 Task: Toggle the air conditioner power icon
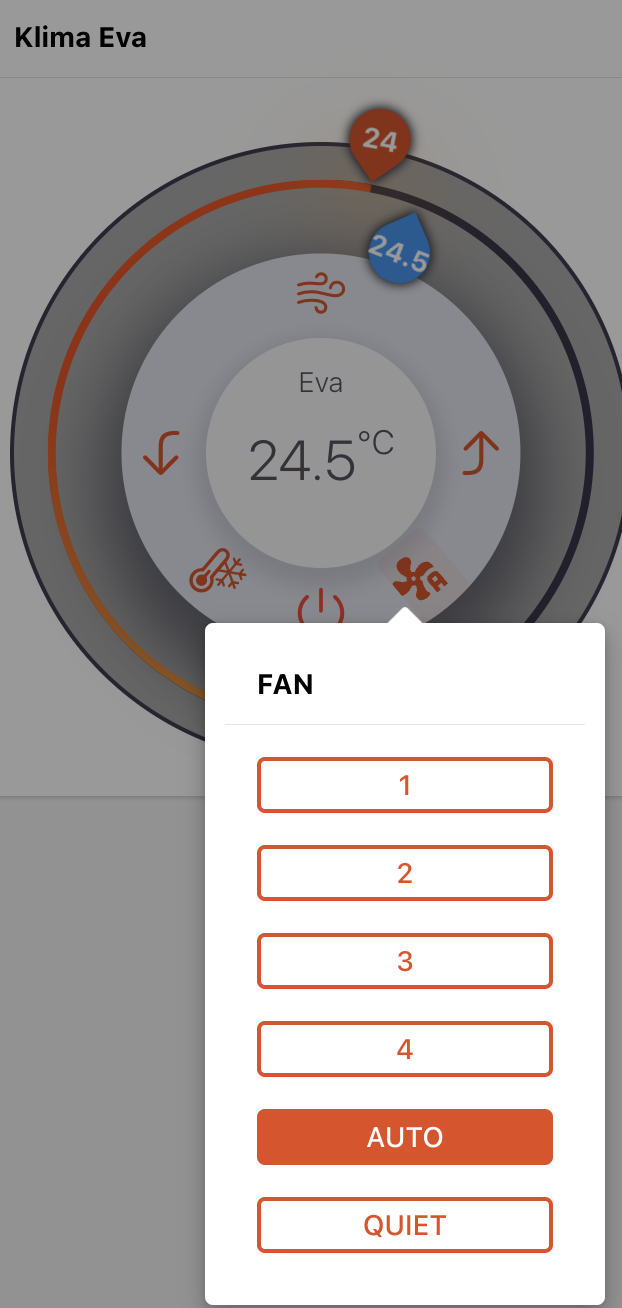point(321,608)
